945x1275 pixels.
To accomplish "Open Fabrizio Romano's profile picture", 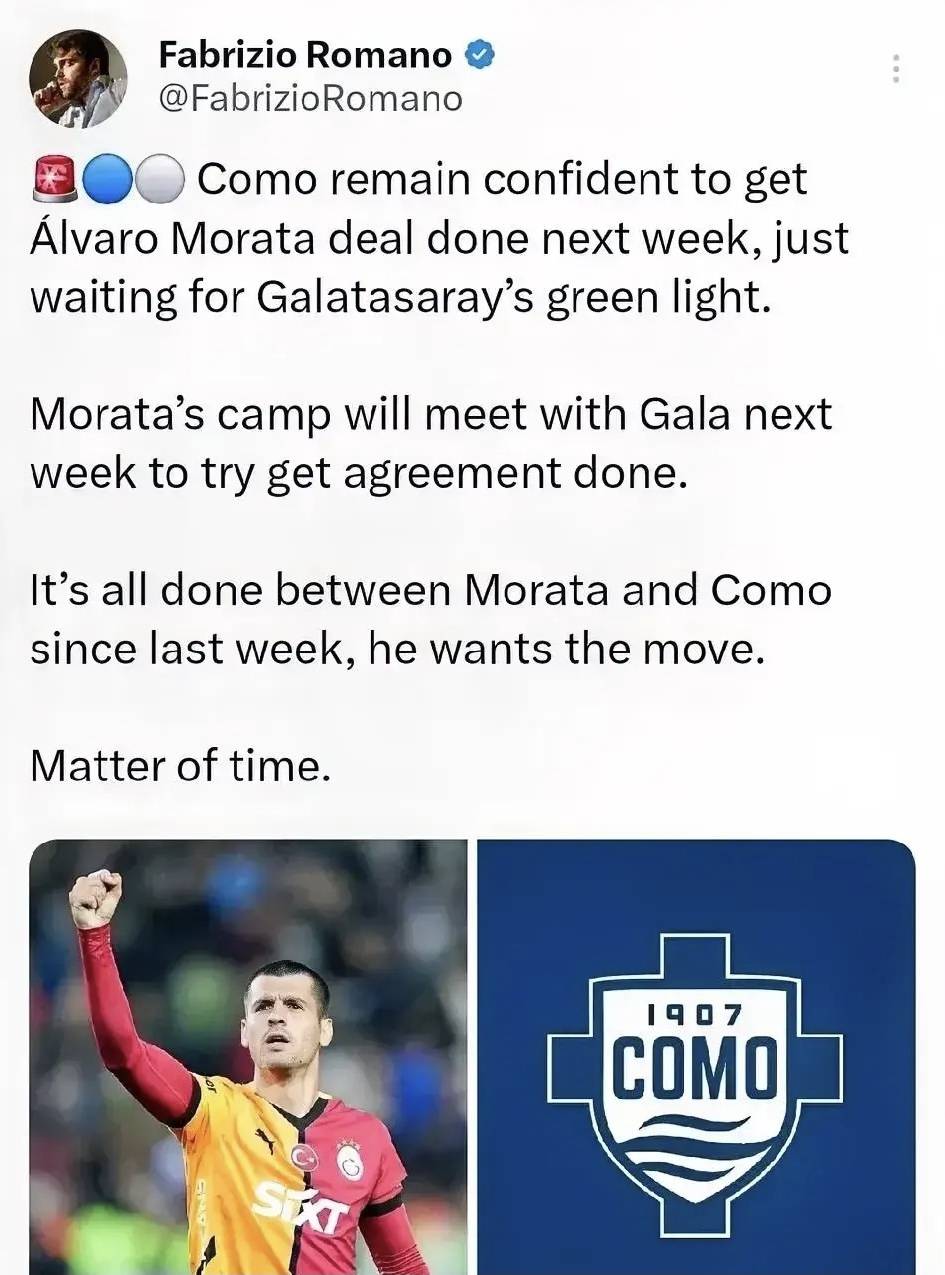I will coord(78,78).
